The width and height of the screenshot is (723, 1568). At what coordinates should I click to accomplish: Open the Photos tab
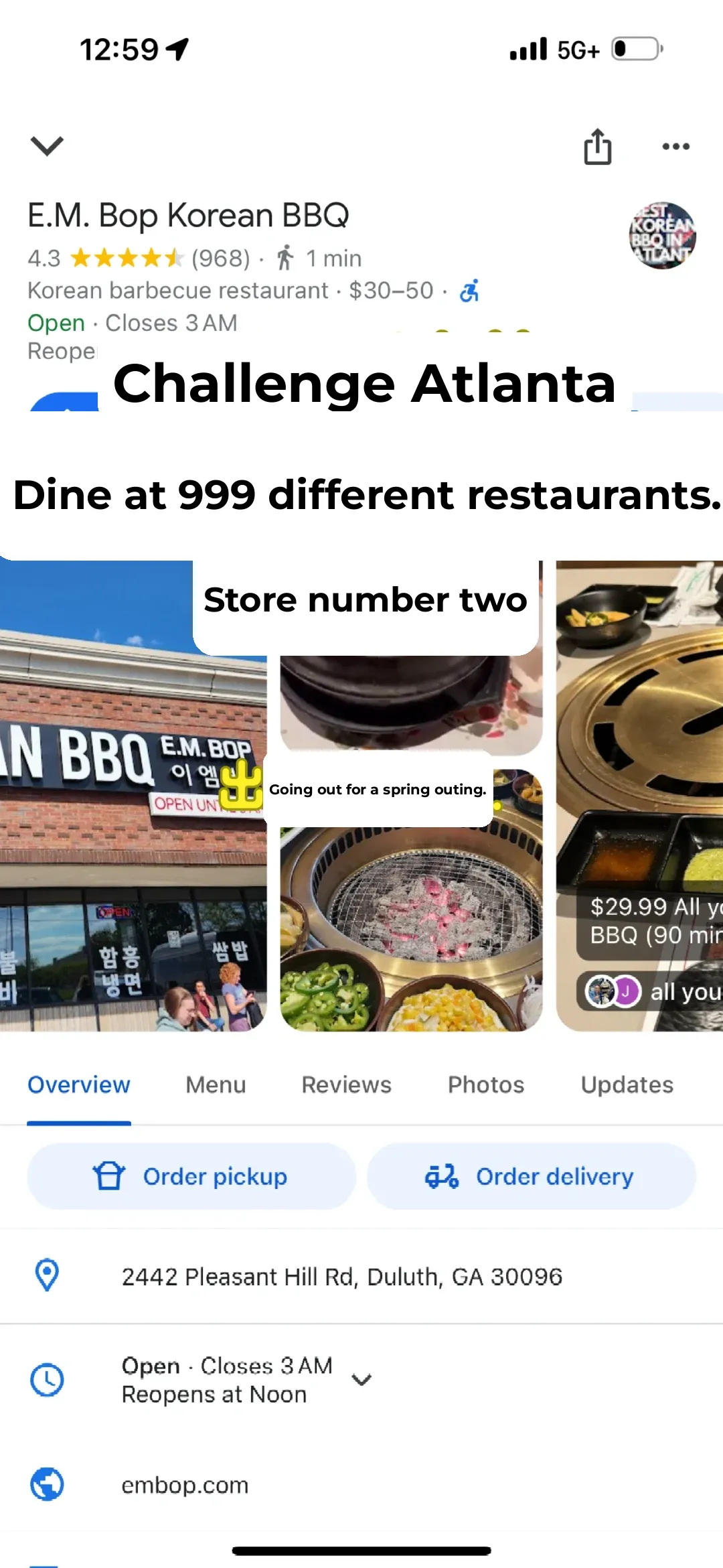[x=486, y=1084]
